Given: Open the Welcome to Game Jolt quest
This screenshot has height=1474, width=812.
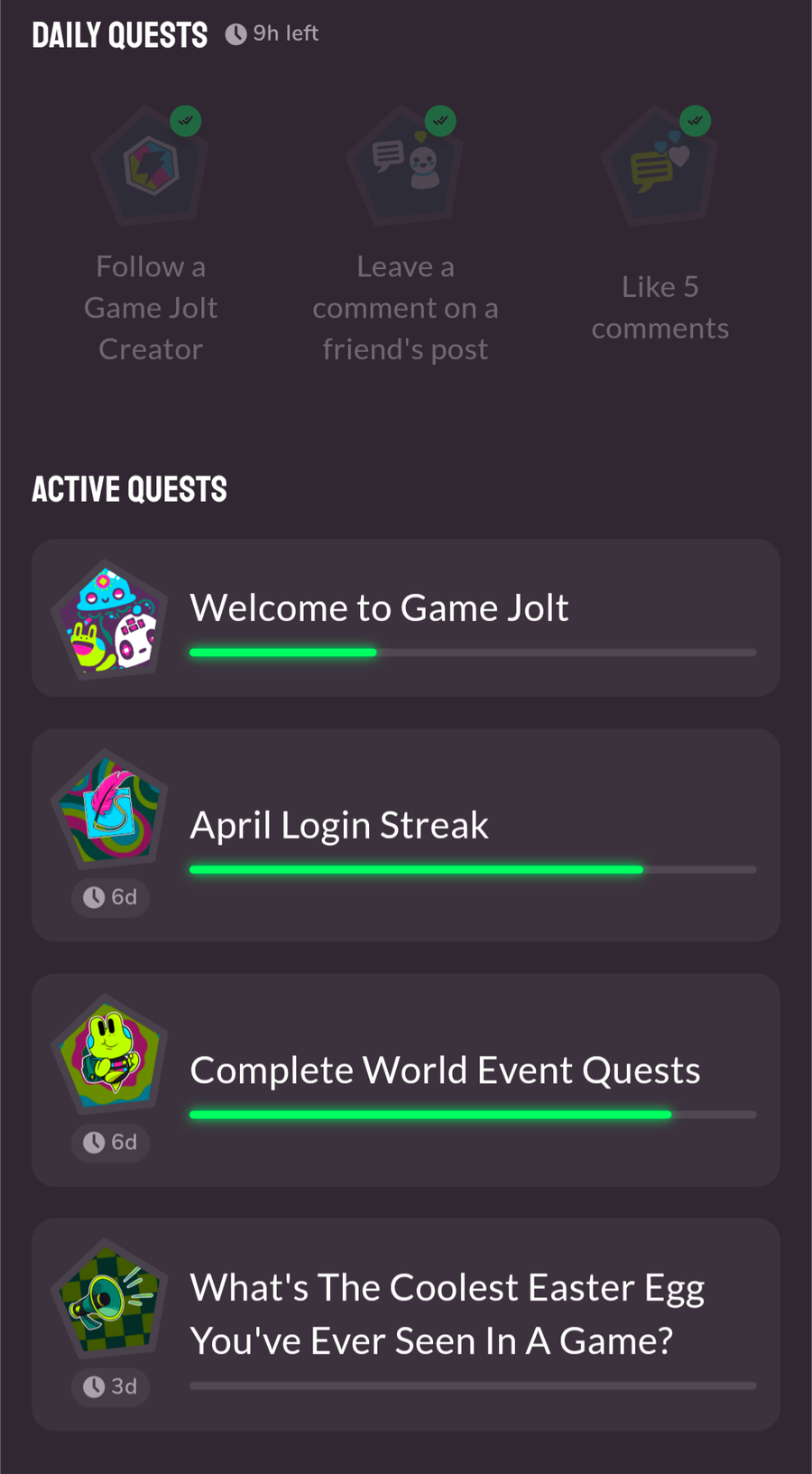Looking at the screenshot, I should [406, 618].
